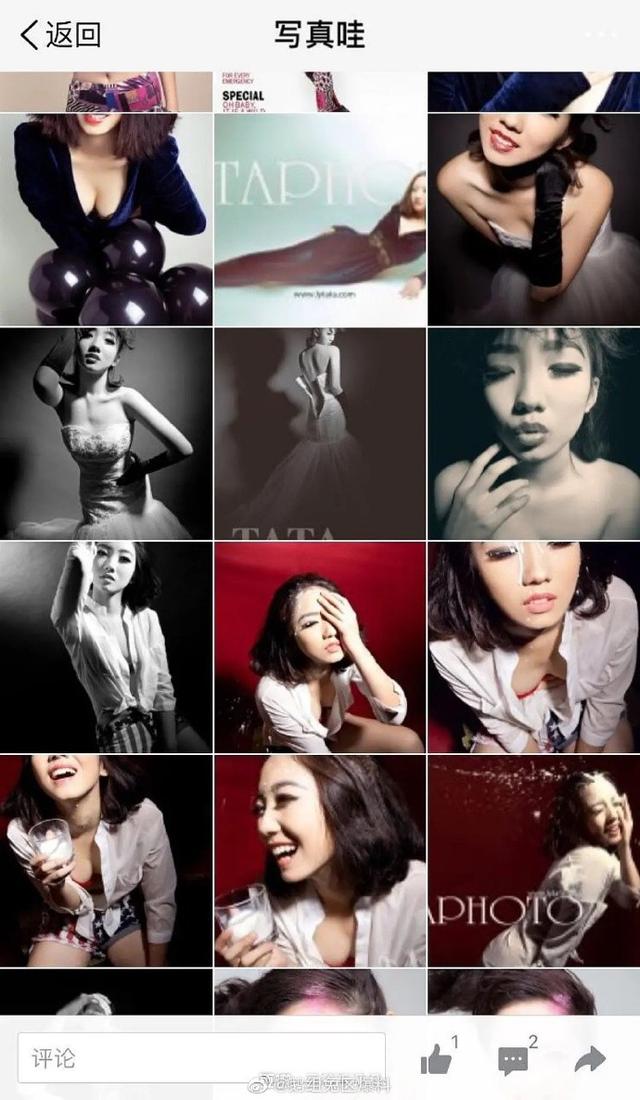This screenshot has width=640, height=1100.
Task: Open the TAPHOTO reclining red dress photo
Action: pos(320,219)
